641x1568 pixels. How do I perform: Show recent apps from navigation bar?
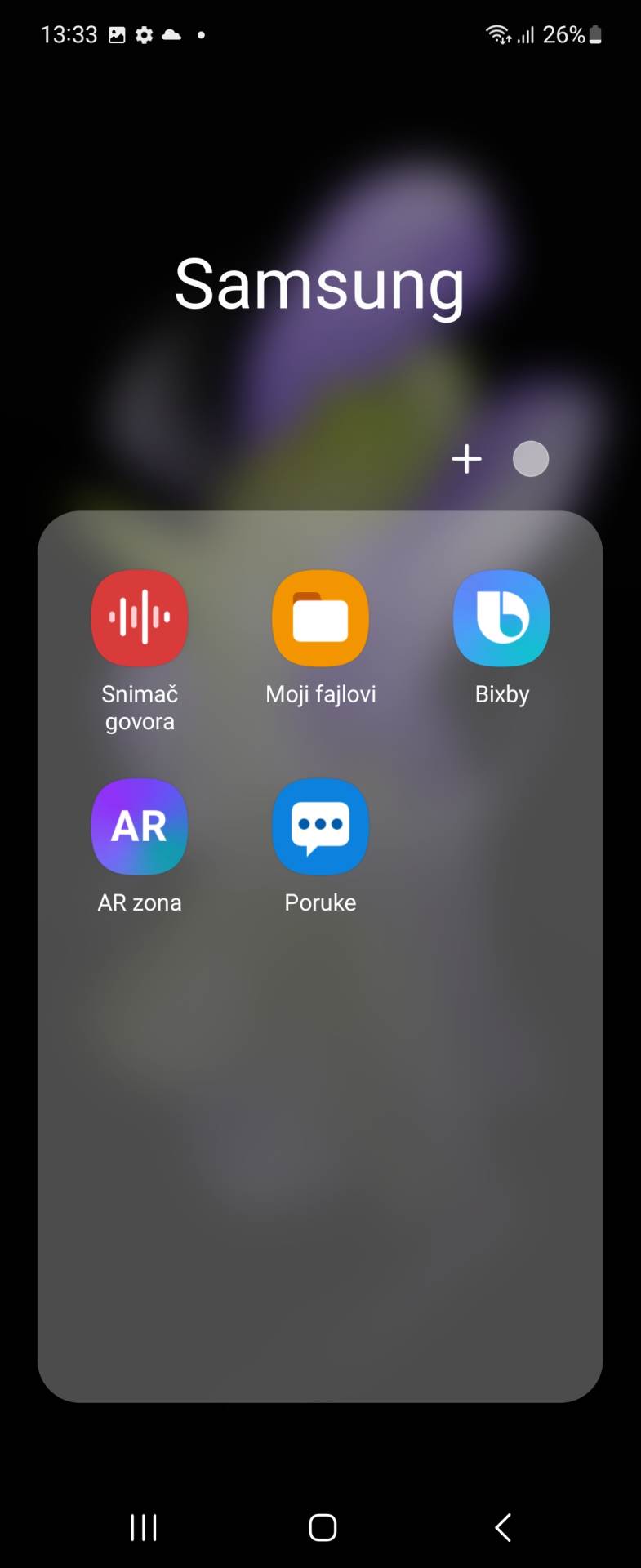click(x=144, y=1527)
